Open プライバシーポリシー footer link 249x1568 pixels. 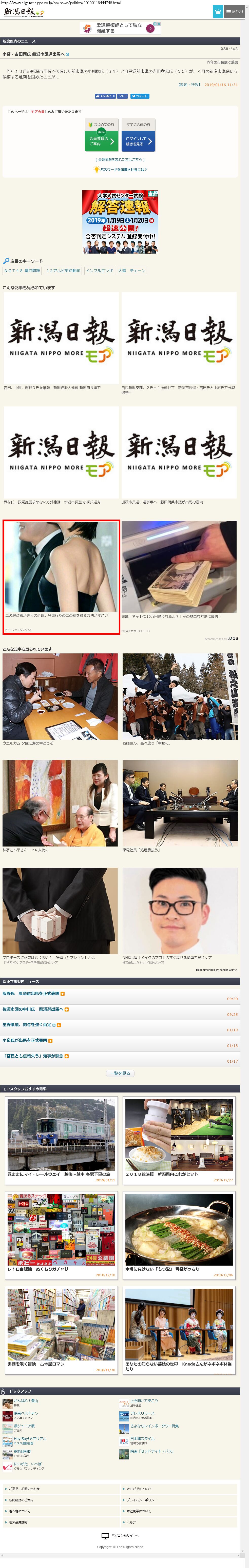pyautogui.click(x=142, y=1500)
